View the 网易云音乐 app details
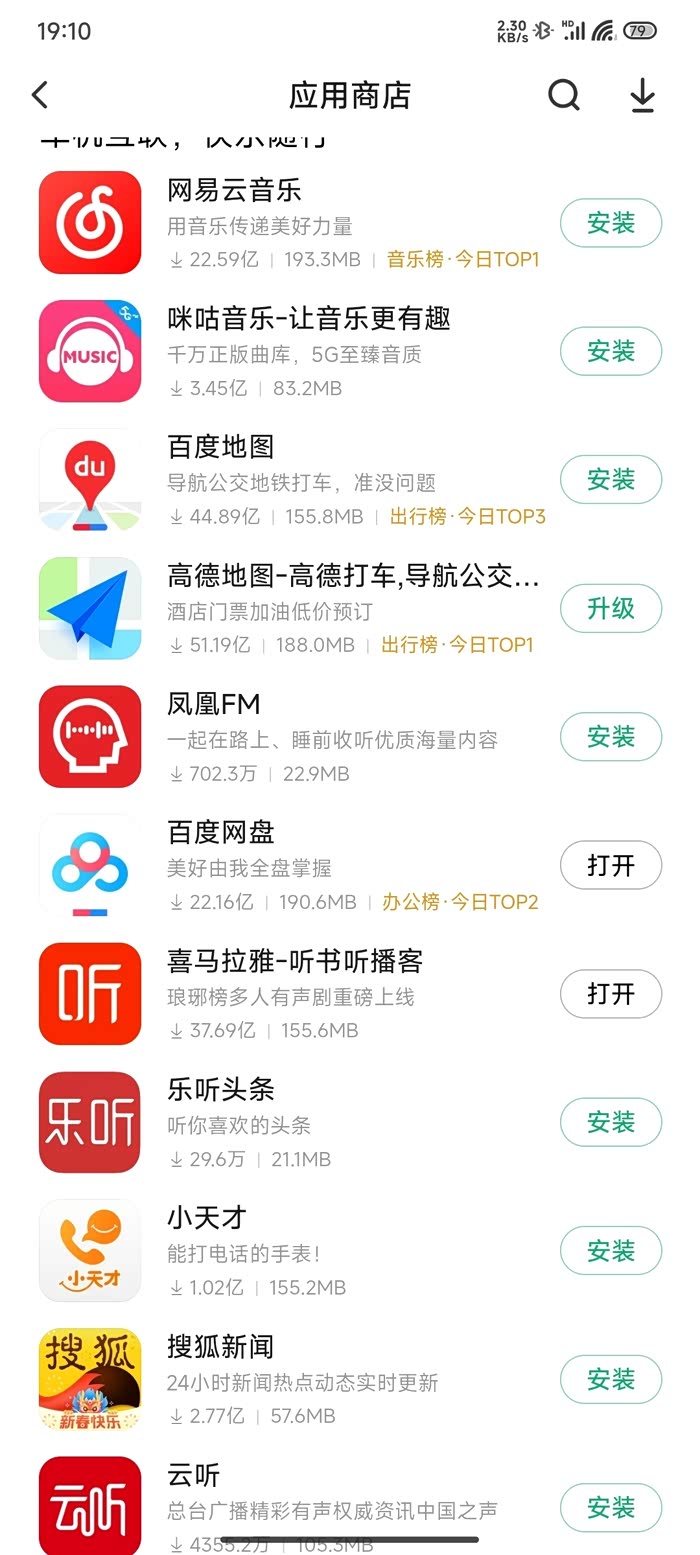700x1555 pixels. 235,191
